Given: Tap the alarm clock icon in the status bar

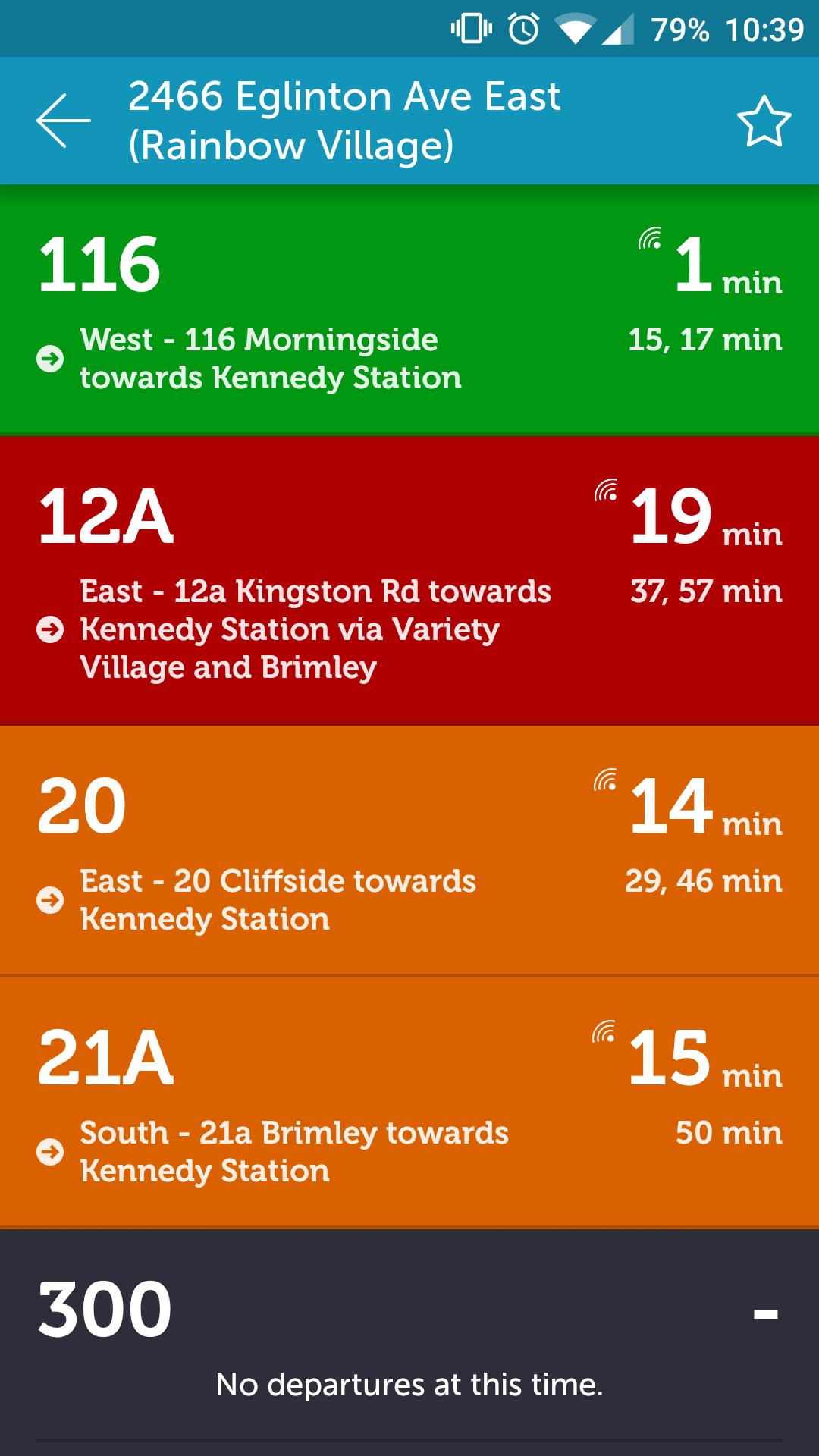Looking at the screenshot, I should pos(522,28).
